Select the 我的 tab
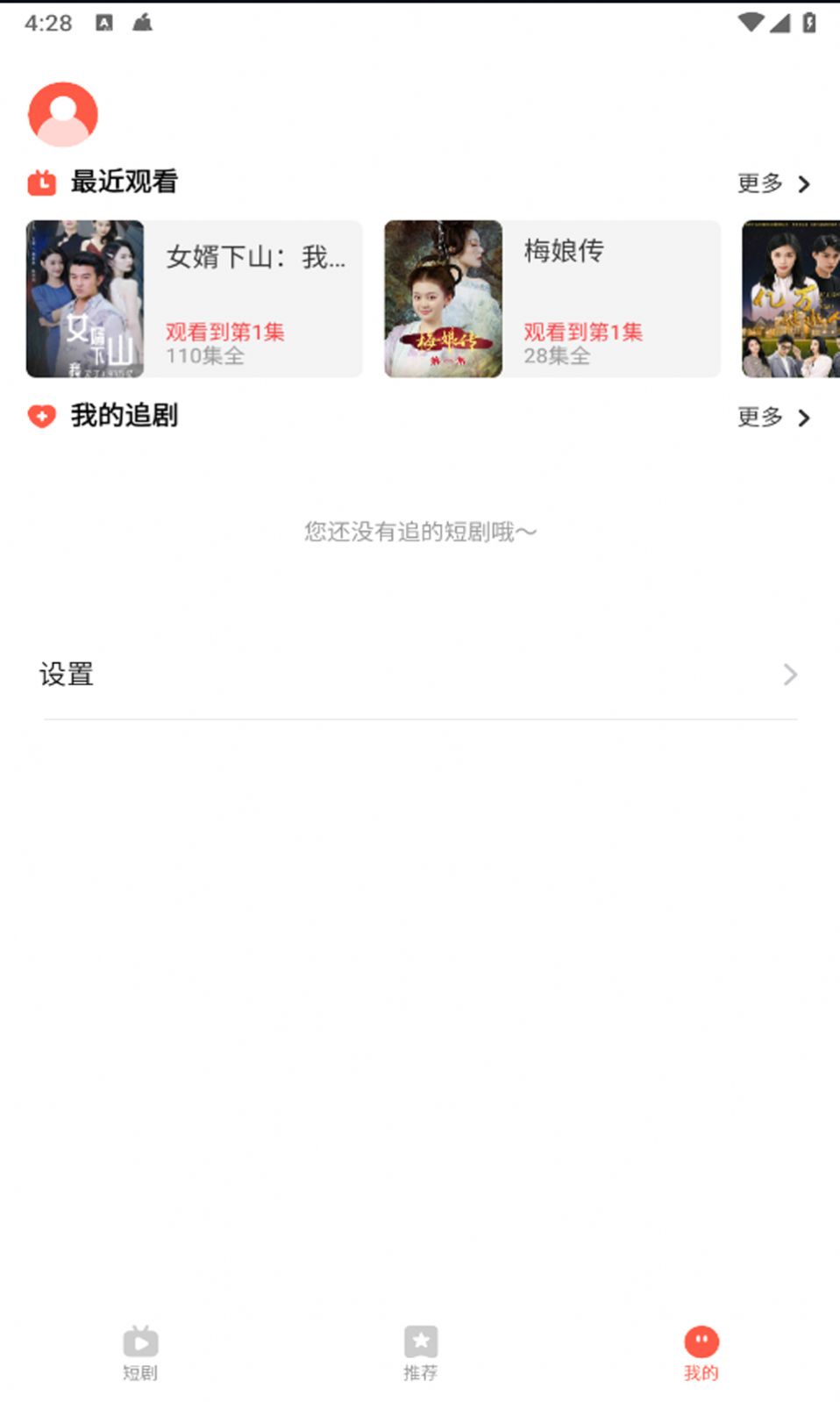 (701, 1353)
